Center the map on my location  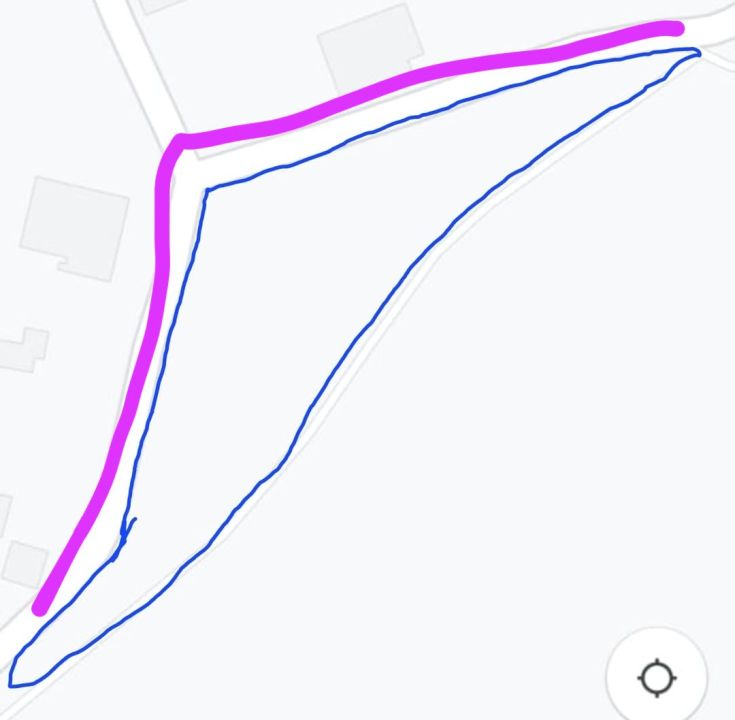click(x=657, y=677)
